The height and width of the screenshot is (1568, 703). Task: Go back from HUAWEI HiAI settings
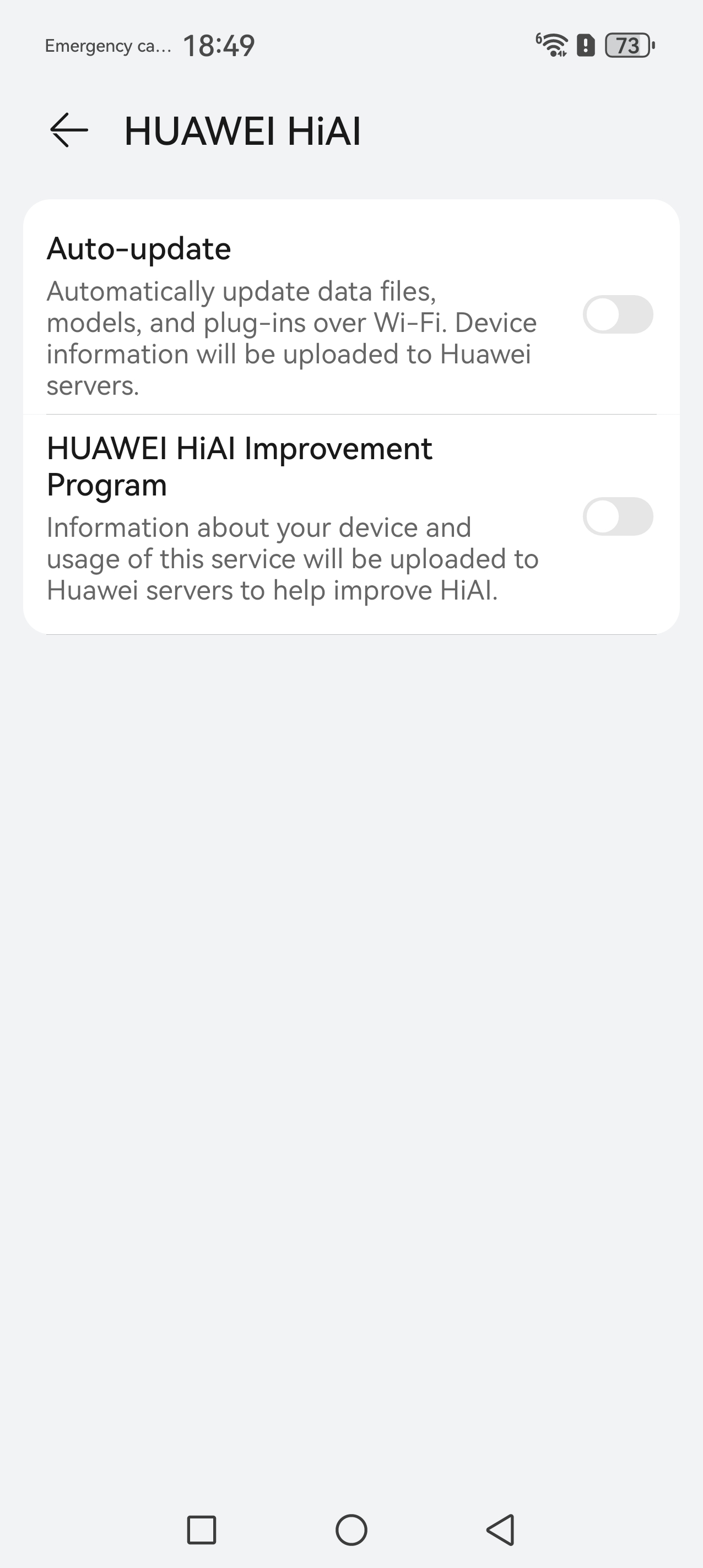pyautogui.click(x=69, y=130)
